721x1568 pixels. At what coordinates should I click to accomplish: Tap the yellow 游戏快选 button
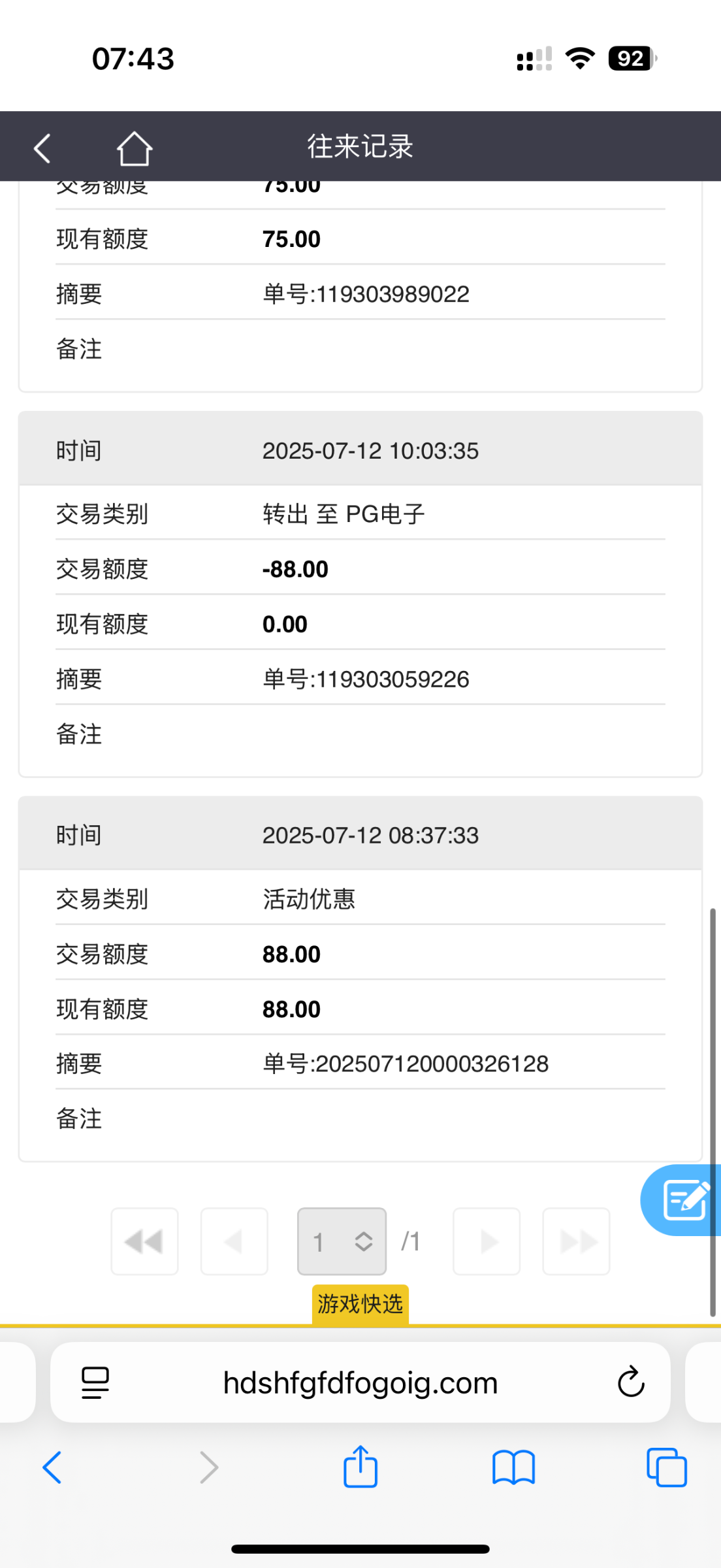click(360, 1303)
